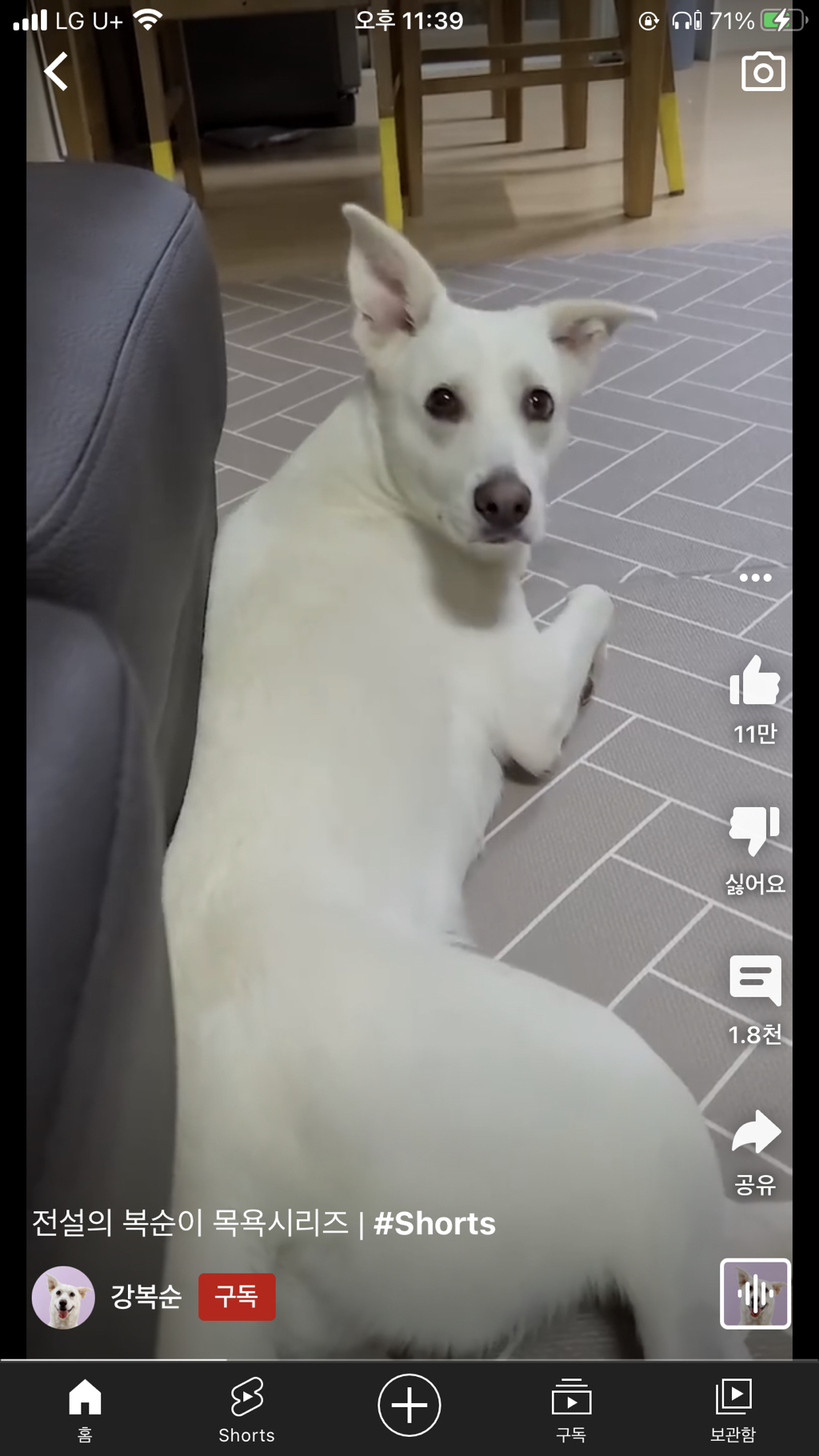Open the 보관함 library tab

click(x=733, y=1410)
